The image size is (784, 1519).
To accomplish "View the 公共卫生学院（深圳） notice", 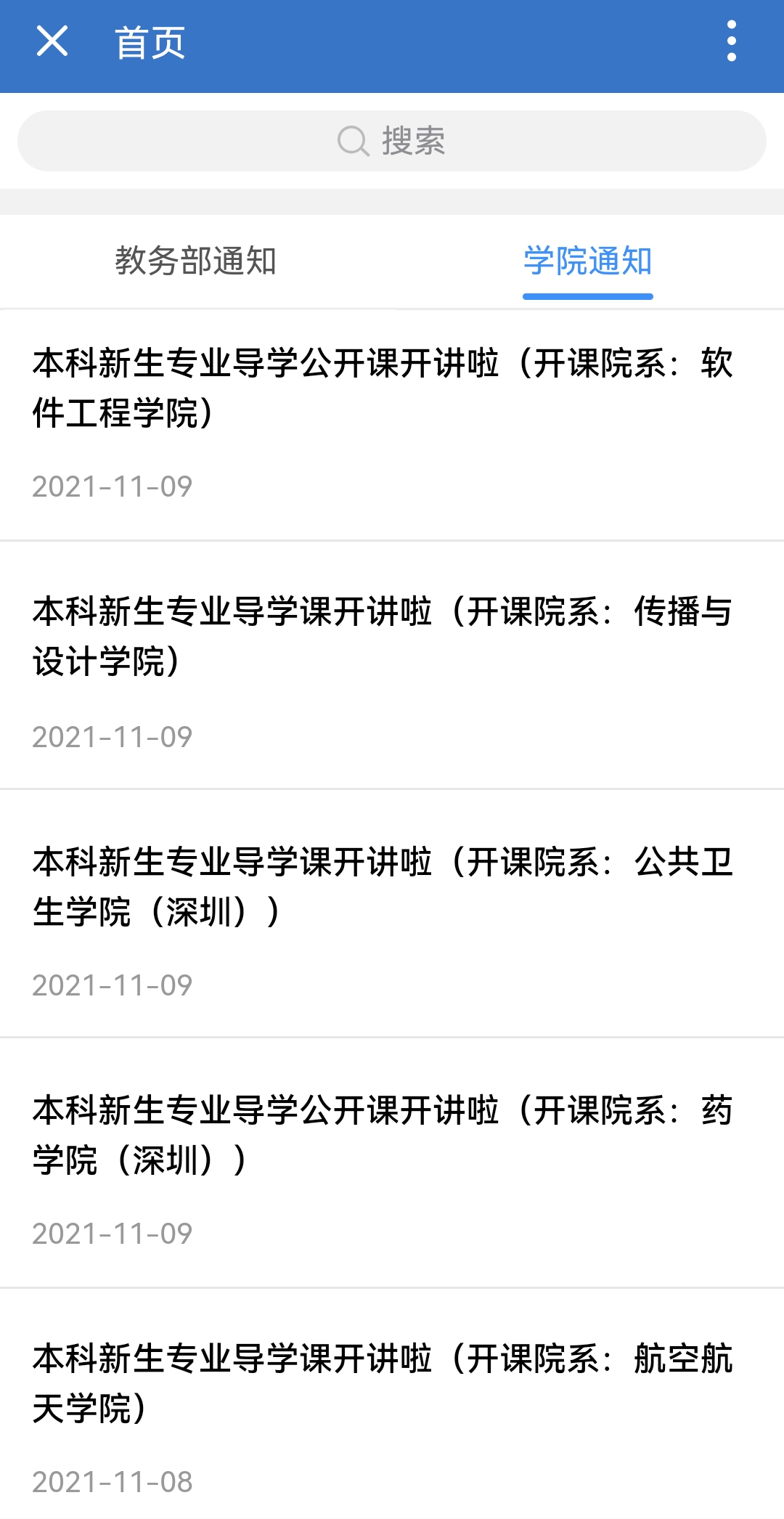I will click(x=383, y=886).
